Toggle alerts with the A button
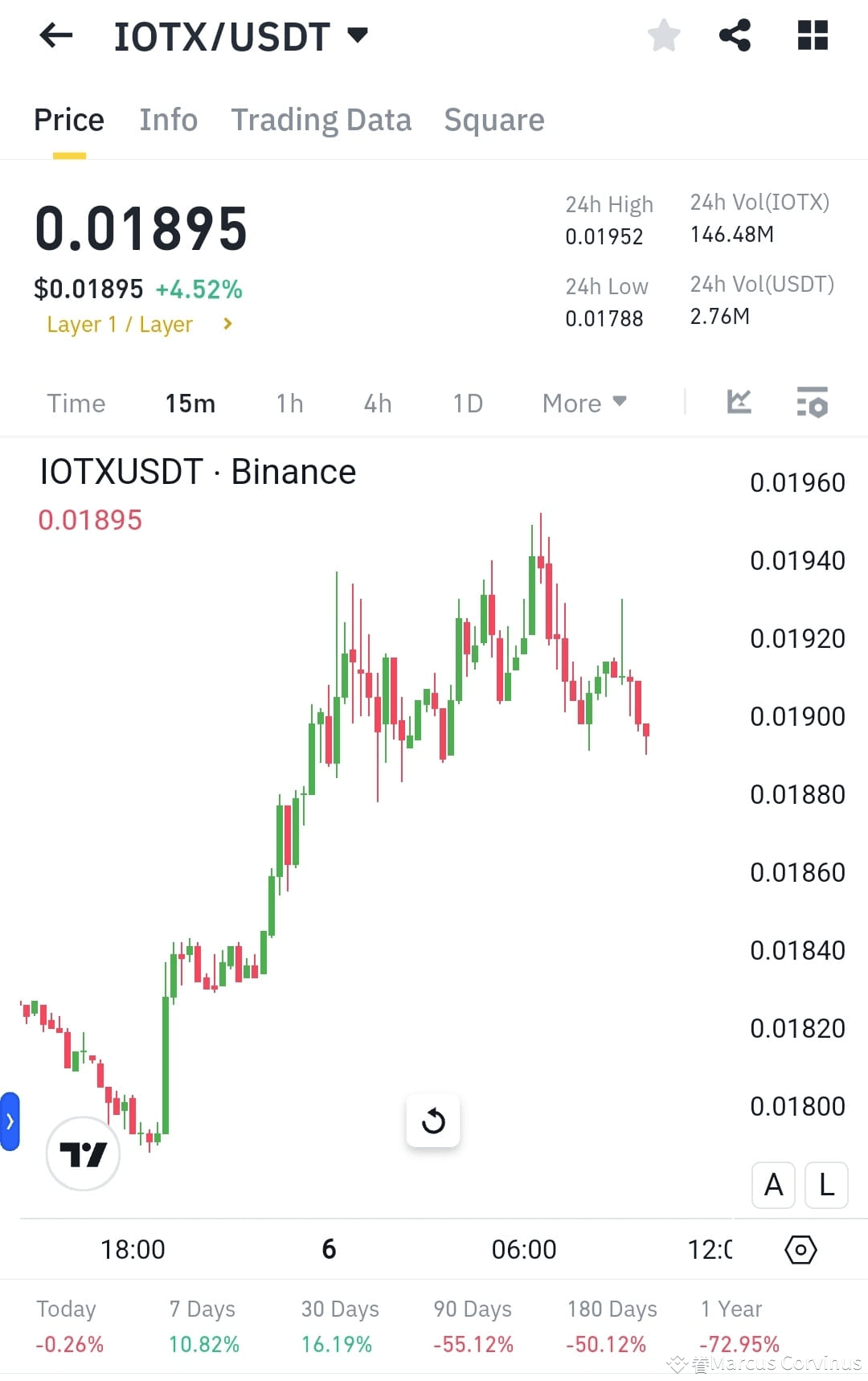 pos(772,1185)
